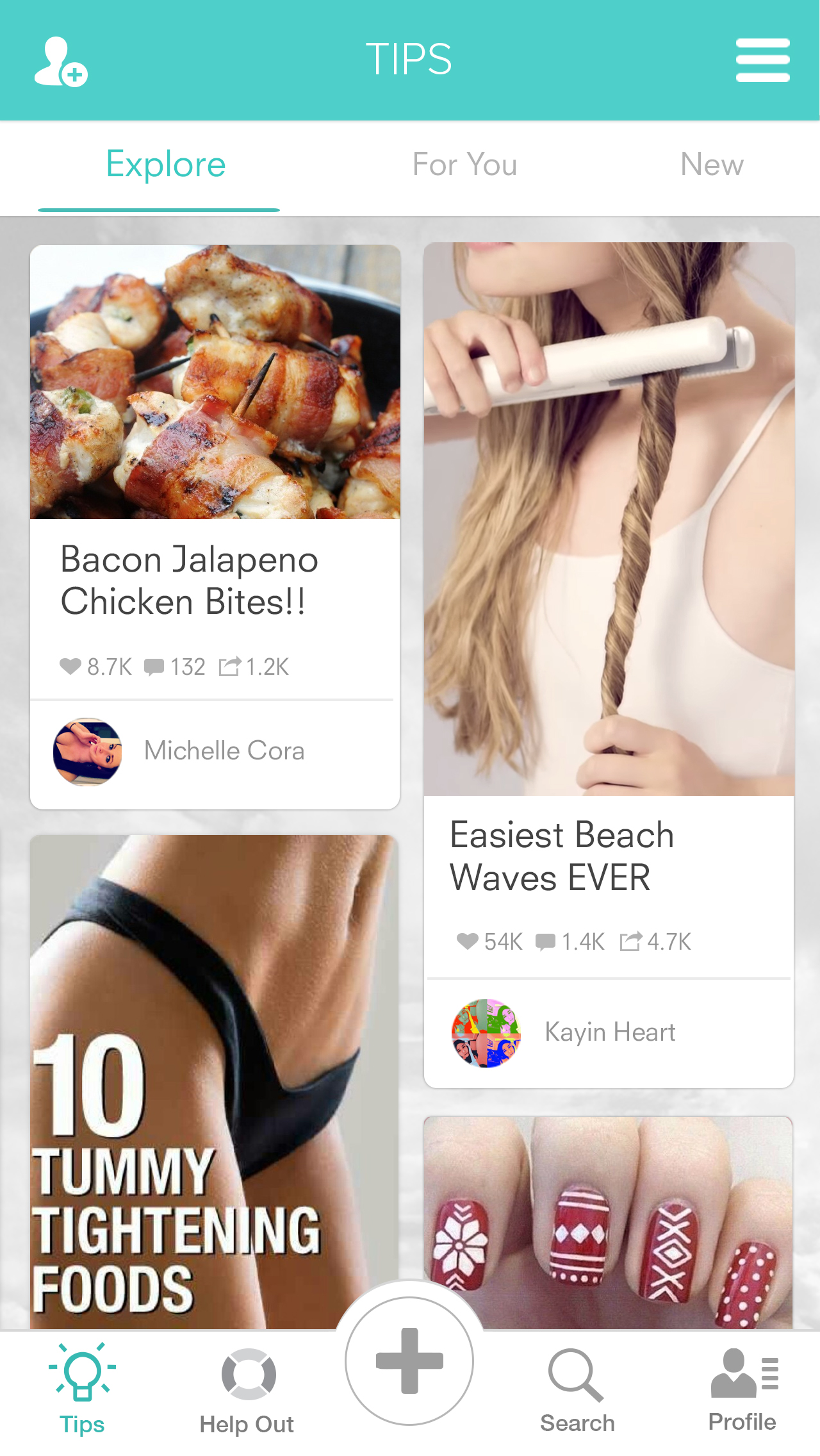
Task: Switch to the For You tab
Action: point(464,165)
